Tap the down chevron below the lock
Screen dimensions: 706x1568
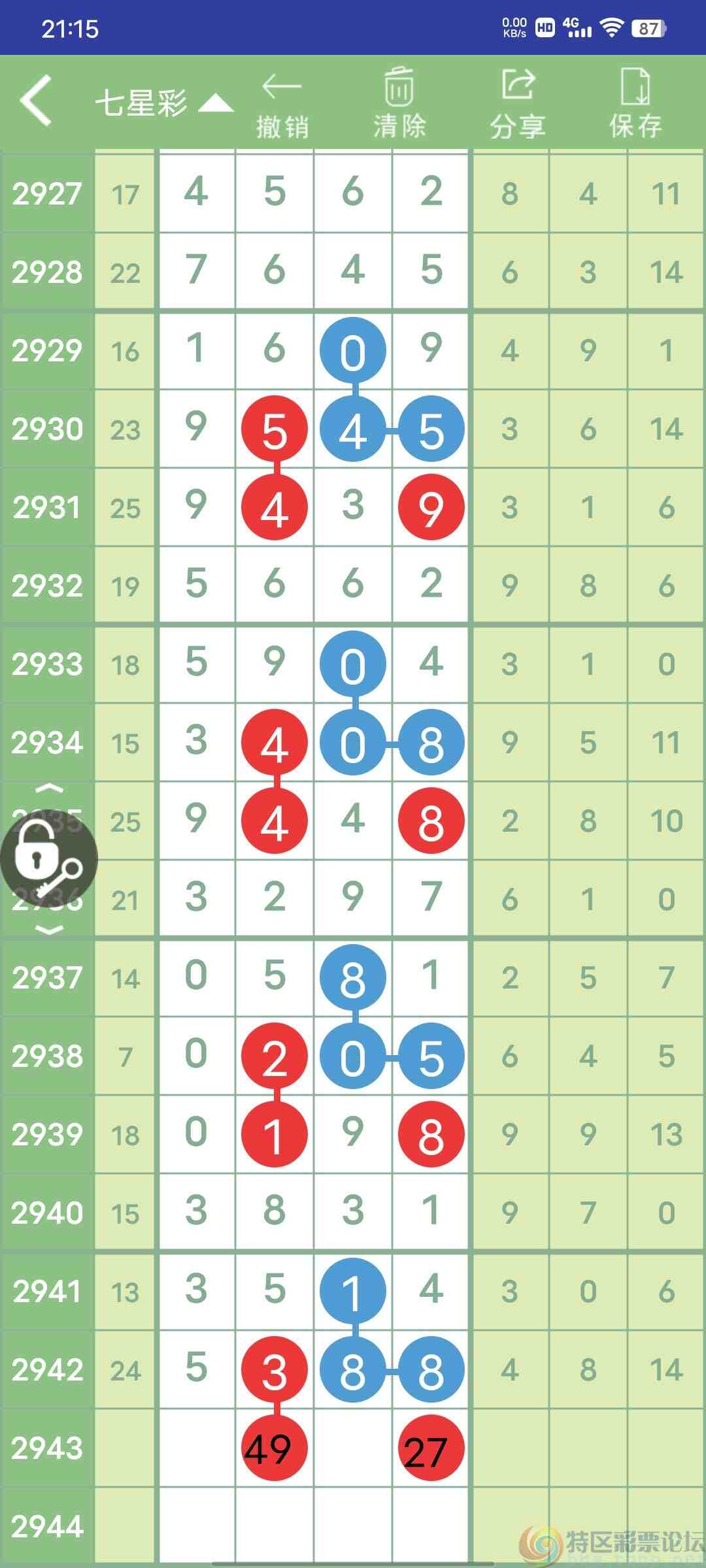click(x=49, y=929)
